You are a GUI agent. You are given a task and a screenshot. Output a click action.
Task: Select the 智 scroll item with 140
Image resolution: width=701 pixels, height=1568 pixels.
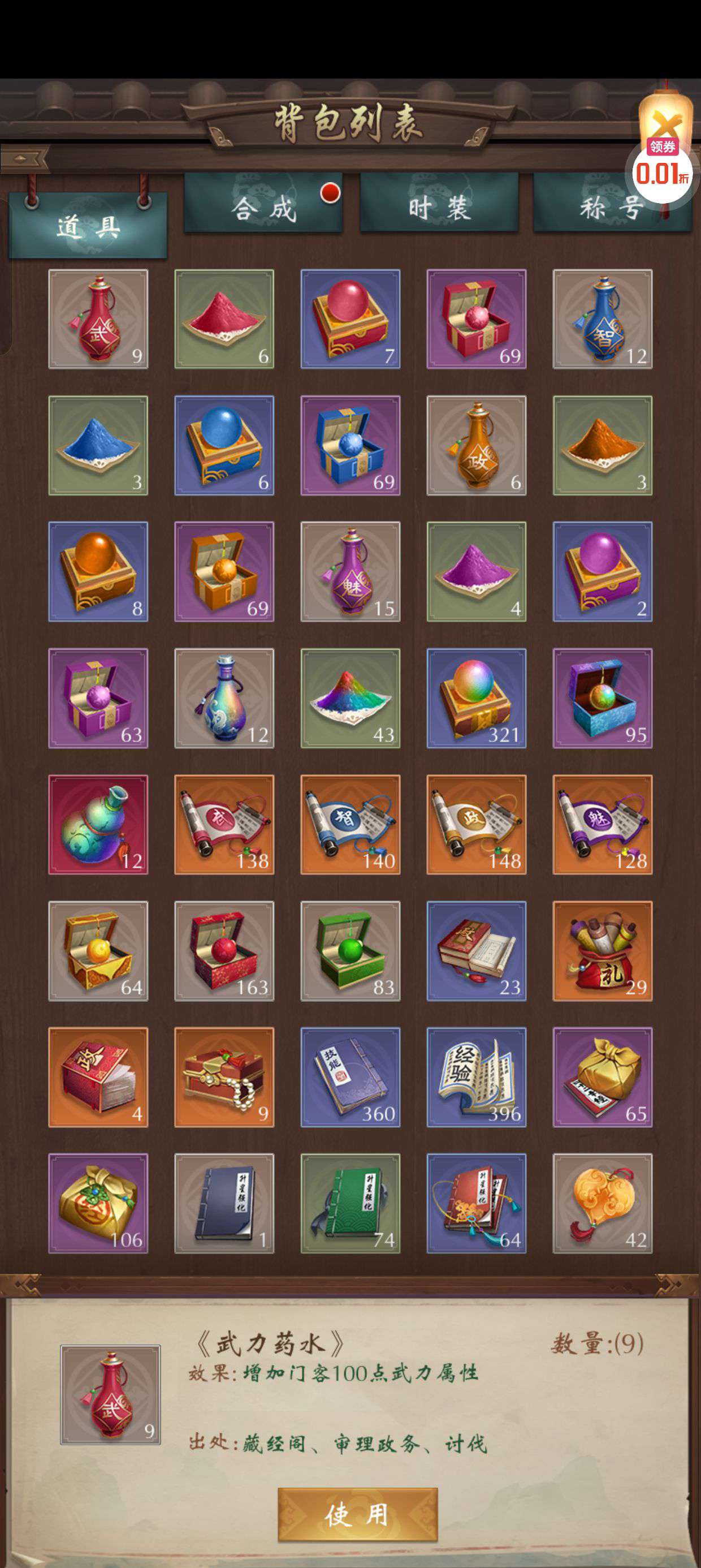click(x=350, y=824)
